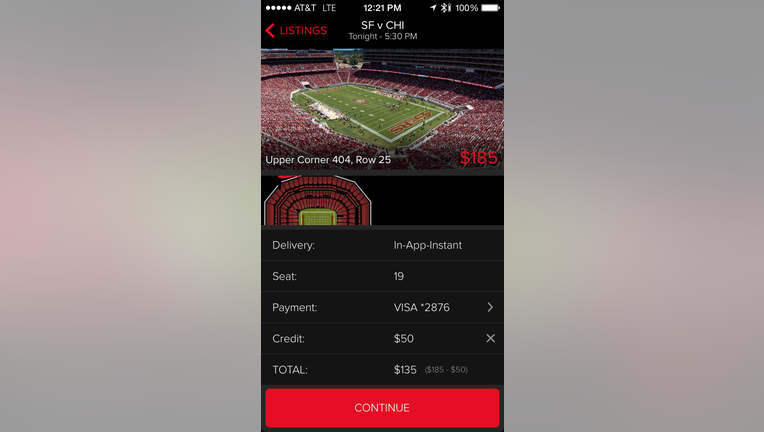Remove the $50 credit
The image size is (764, 432).
[490, 338]
